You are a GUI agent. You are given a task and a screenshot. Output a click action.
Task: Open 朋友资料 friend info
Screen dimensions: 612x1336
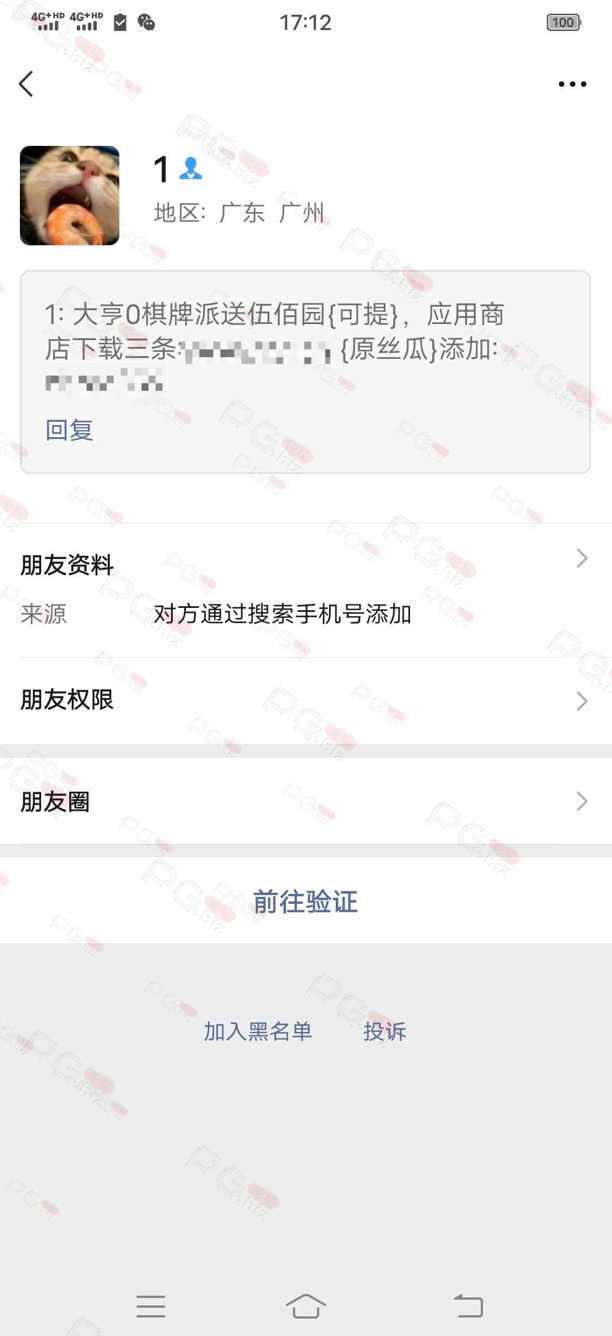click(x=300, y=565)
